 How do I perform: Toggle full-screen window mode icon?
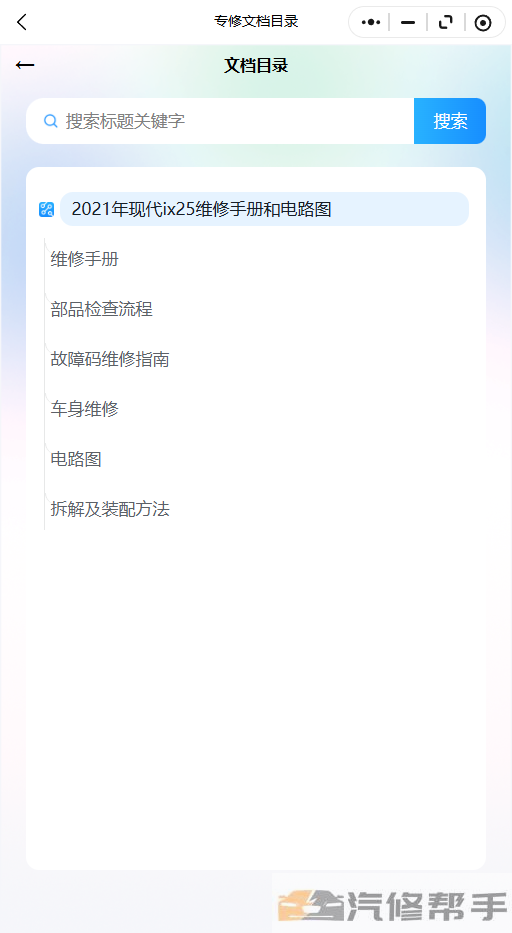(445, 23)
